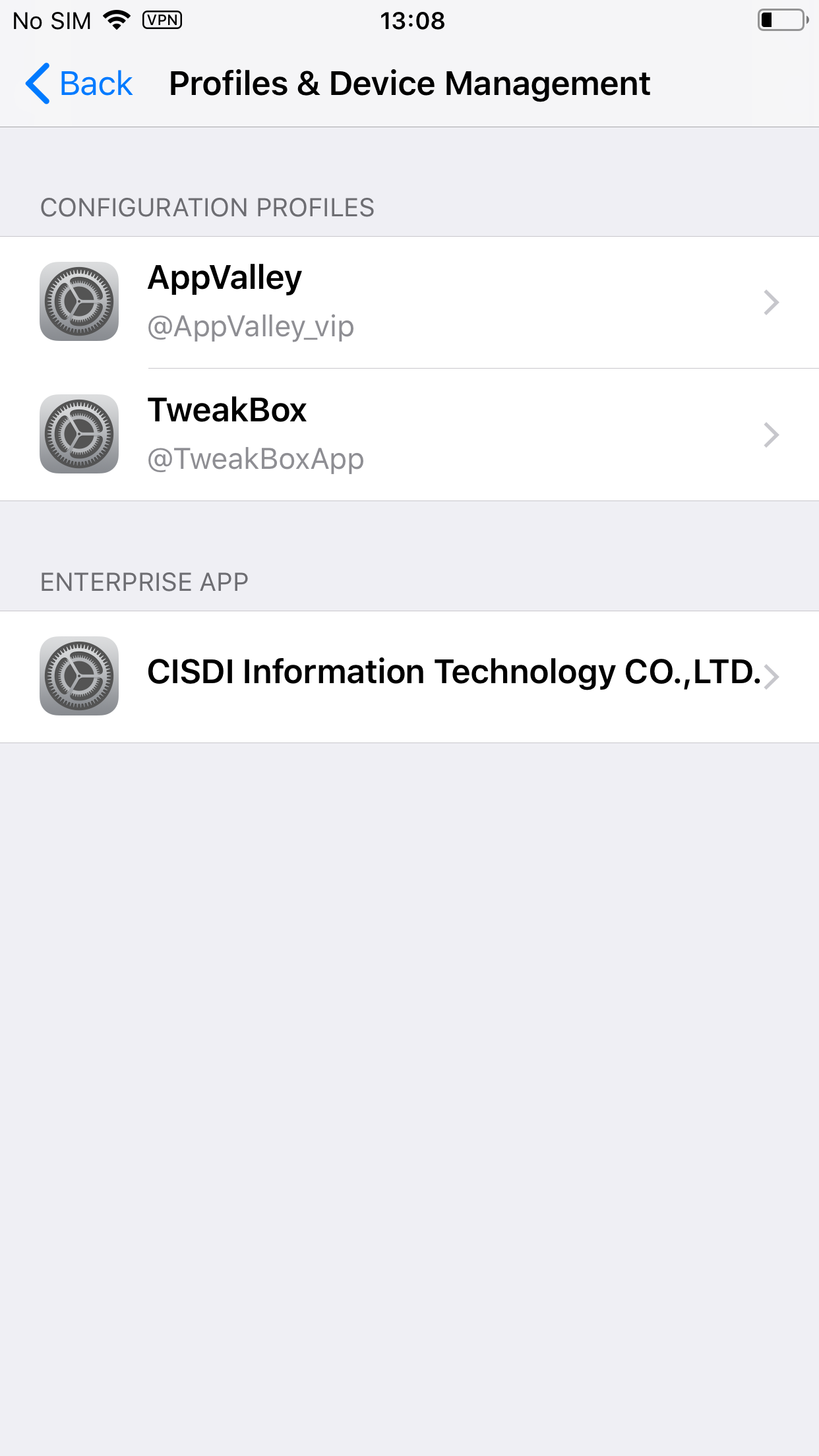Screen dimensions: 819x1456
Task: Open CISDI Information Technology enterprise app
Action: (409, 676)
